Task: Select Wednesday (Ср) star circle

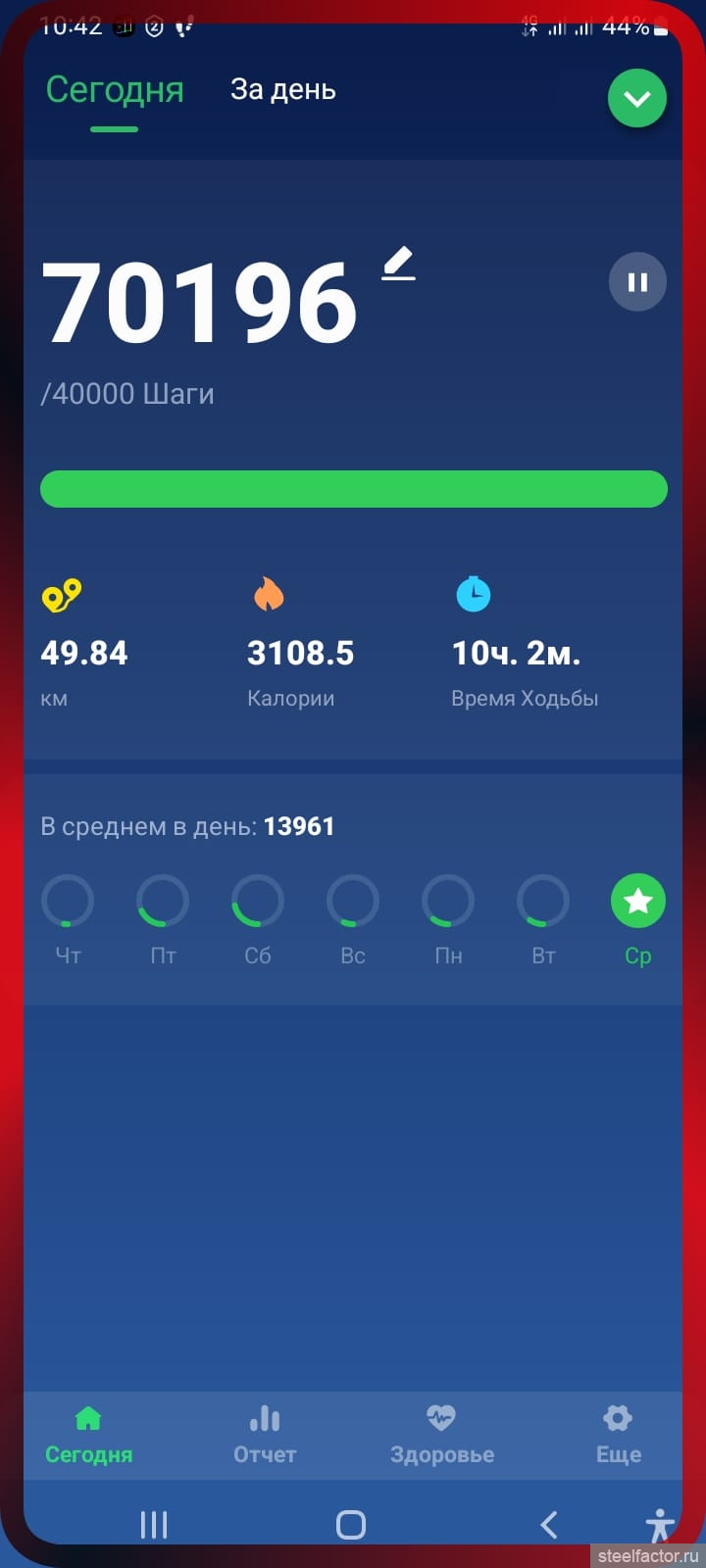Action: (x=638, y=902)
